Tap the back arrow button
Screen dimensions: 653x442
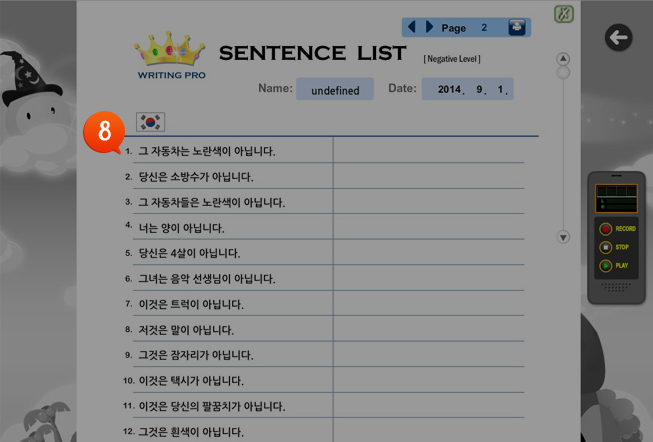618,38
